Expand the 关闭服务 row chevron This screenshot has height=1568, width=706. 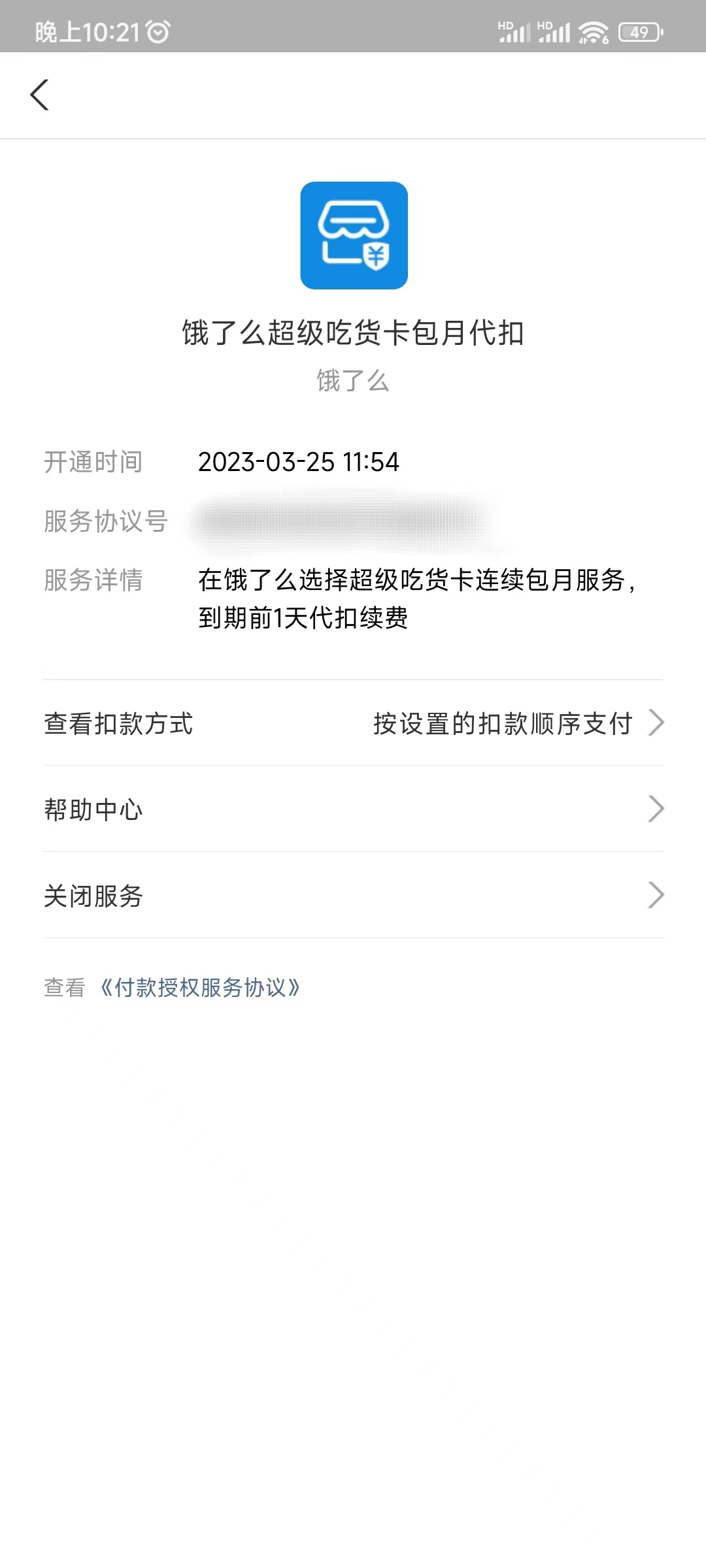[x=658, y=895]
